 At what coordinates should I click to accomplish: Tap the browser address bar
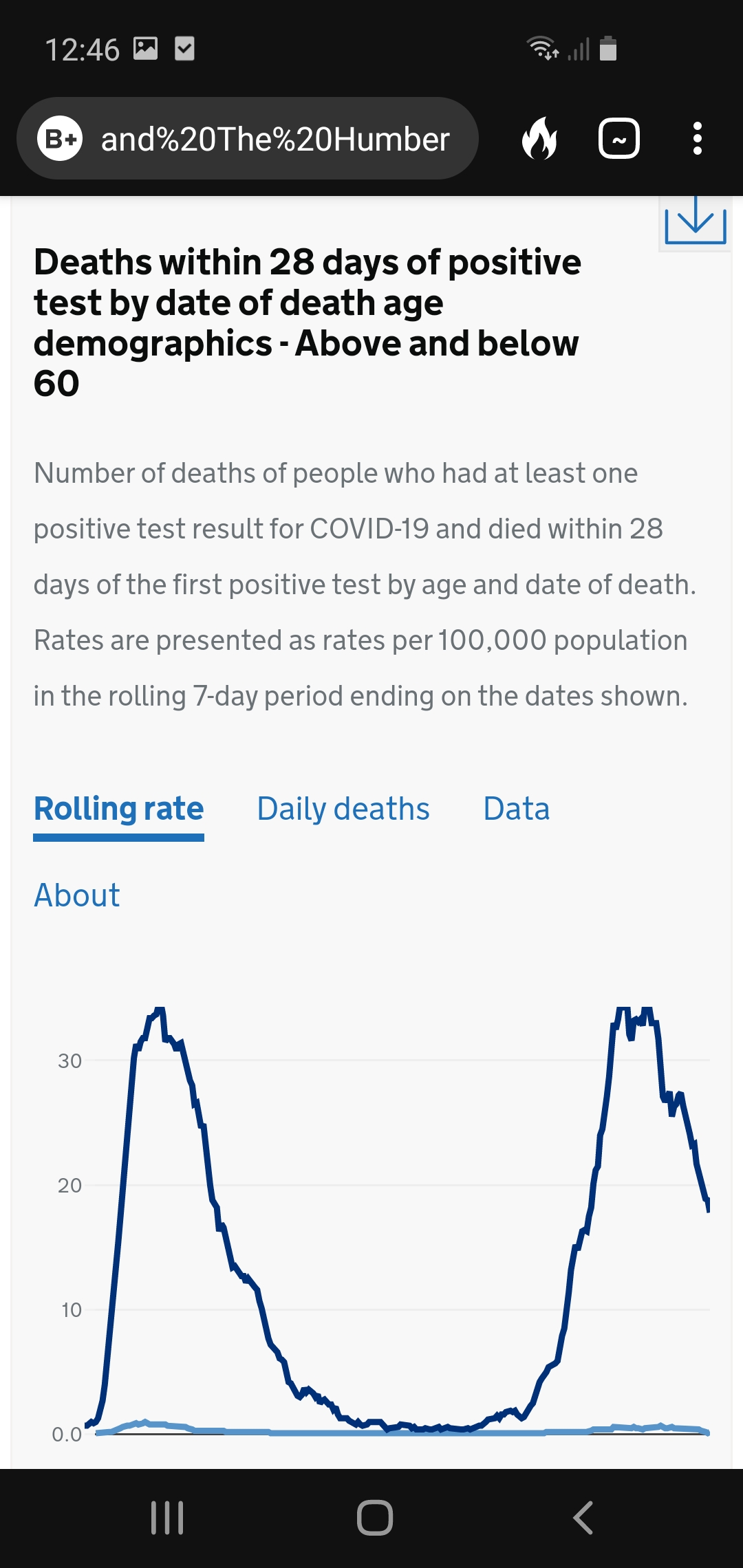click(x=248, y=138)
